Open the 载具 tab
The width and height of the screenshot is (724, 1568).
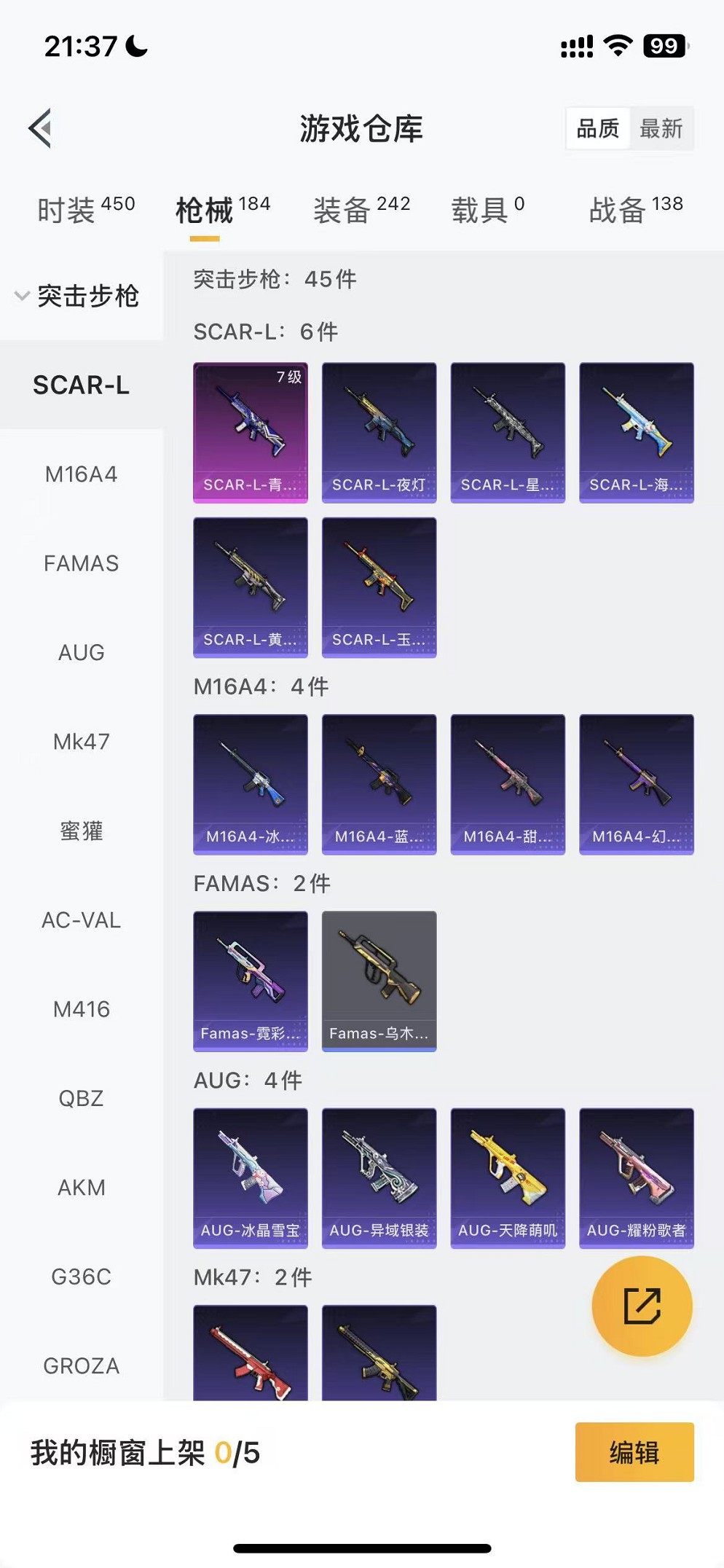click(x=487, y=210)
